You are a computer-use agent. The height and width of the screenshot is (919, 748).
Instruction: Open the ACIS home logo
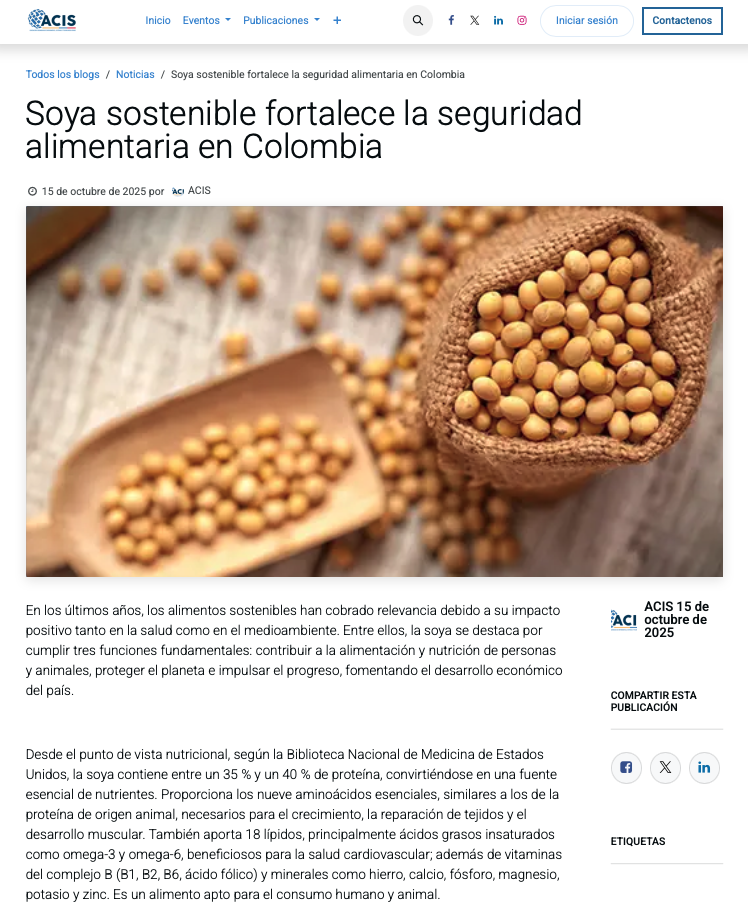[52, 20]
